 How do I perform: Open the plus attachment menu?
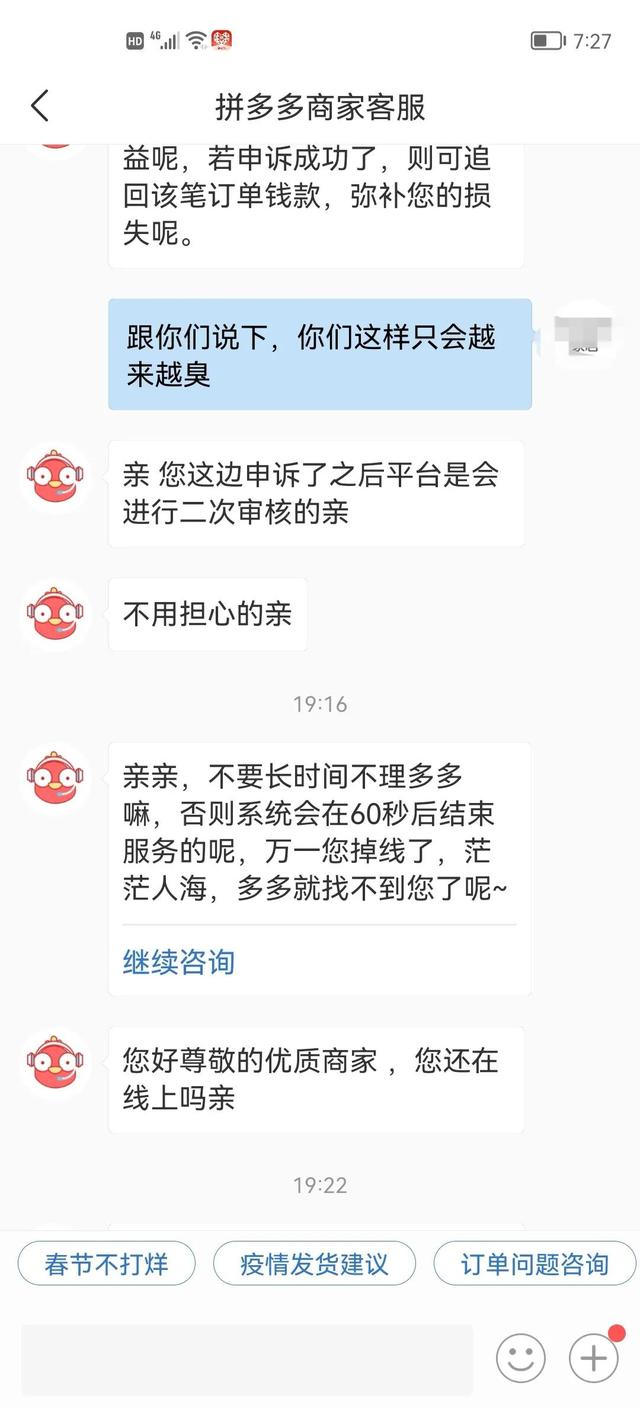pos(594,1358)
